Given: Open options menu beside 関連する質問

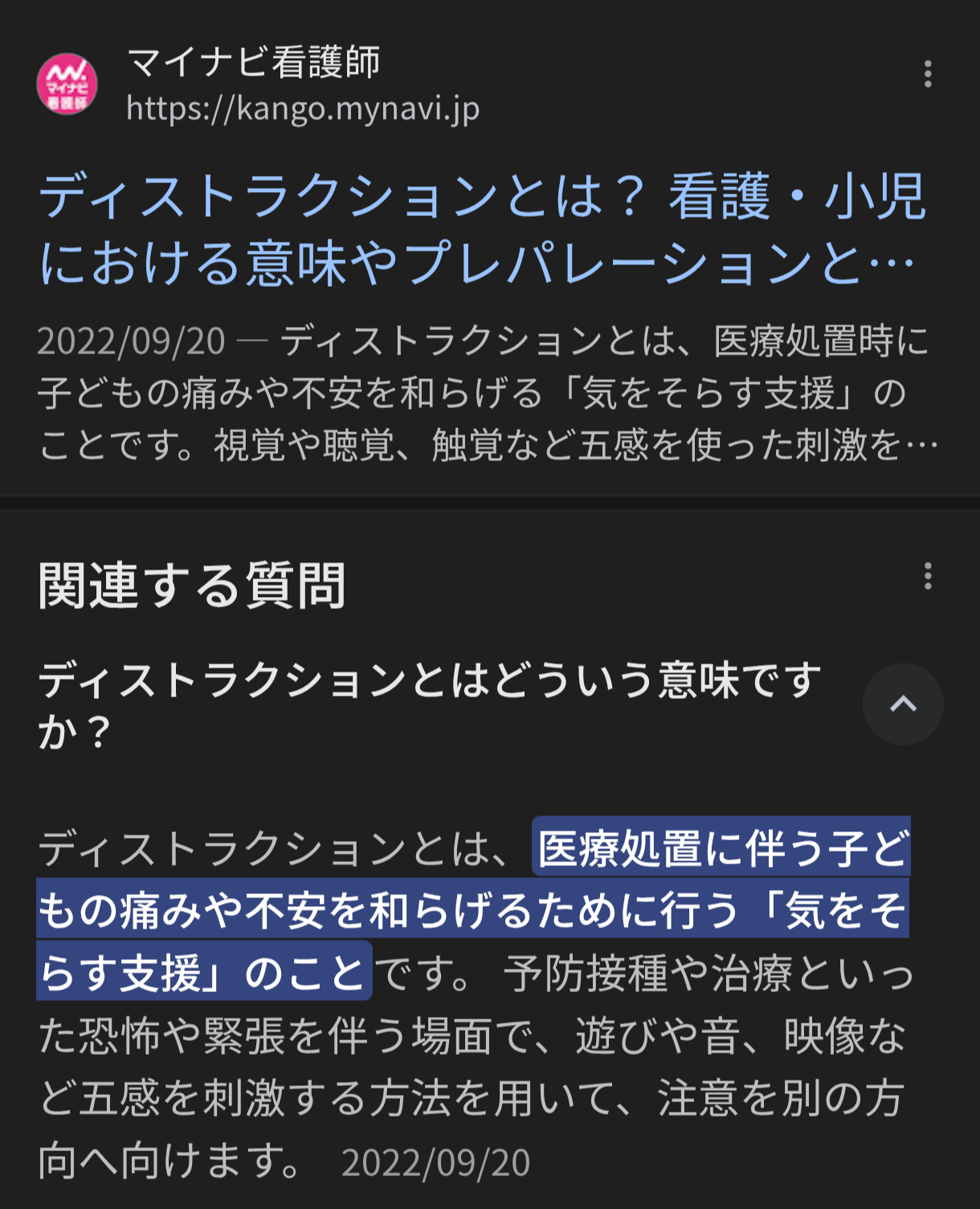Looking at the screenshot, I should pos(928,576).
